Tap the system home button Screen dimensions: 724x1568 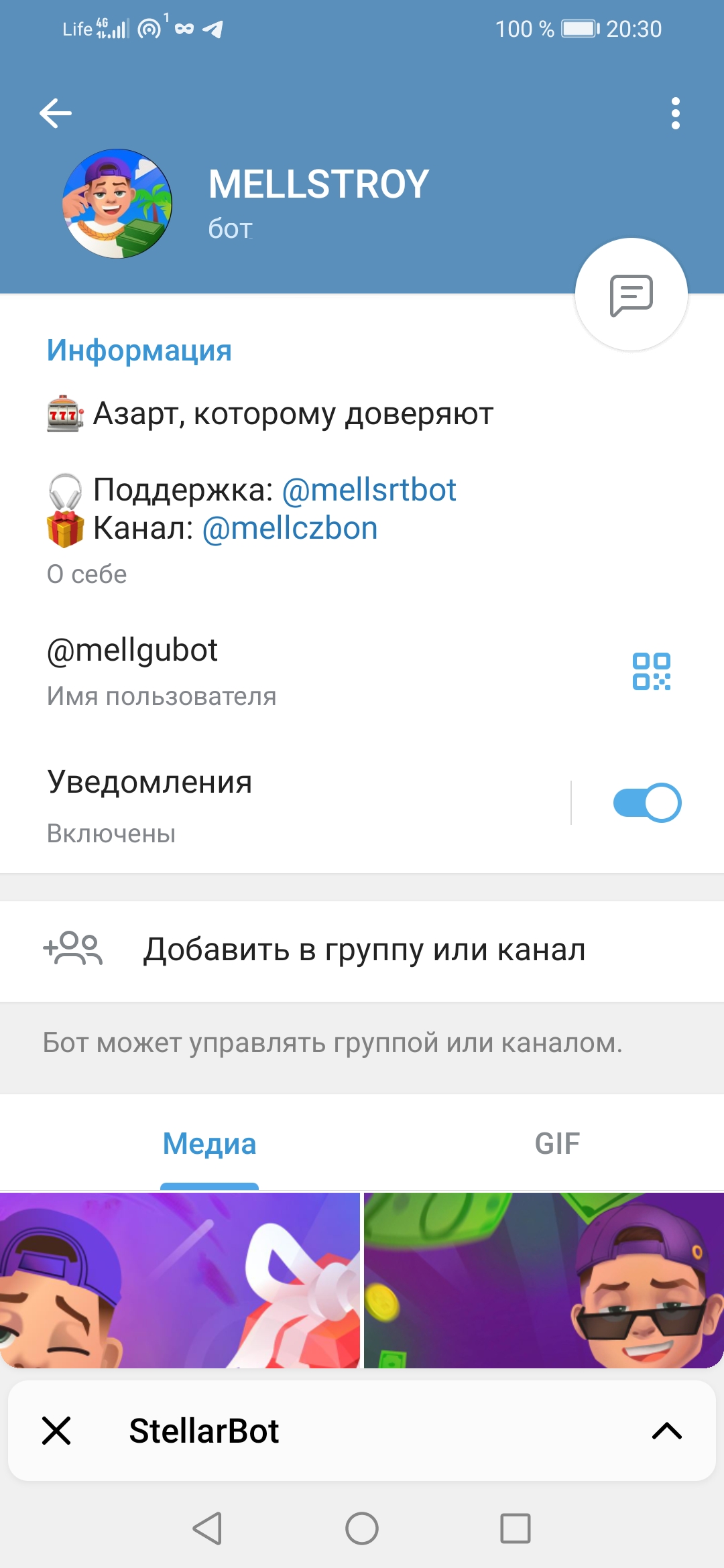[362, 1528]
